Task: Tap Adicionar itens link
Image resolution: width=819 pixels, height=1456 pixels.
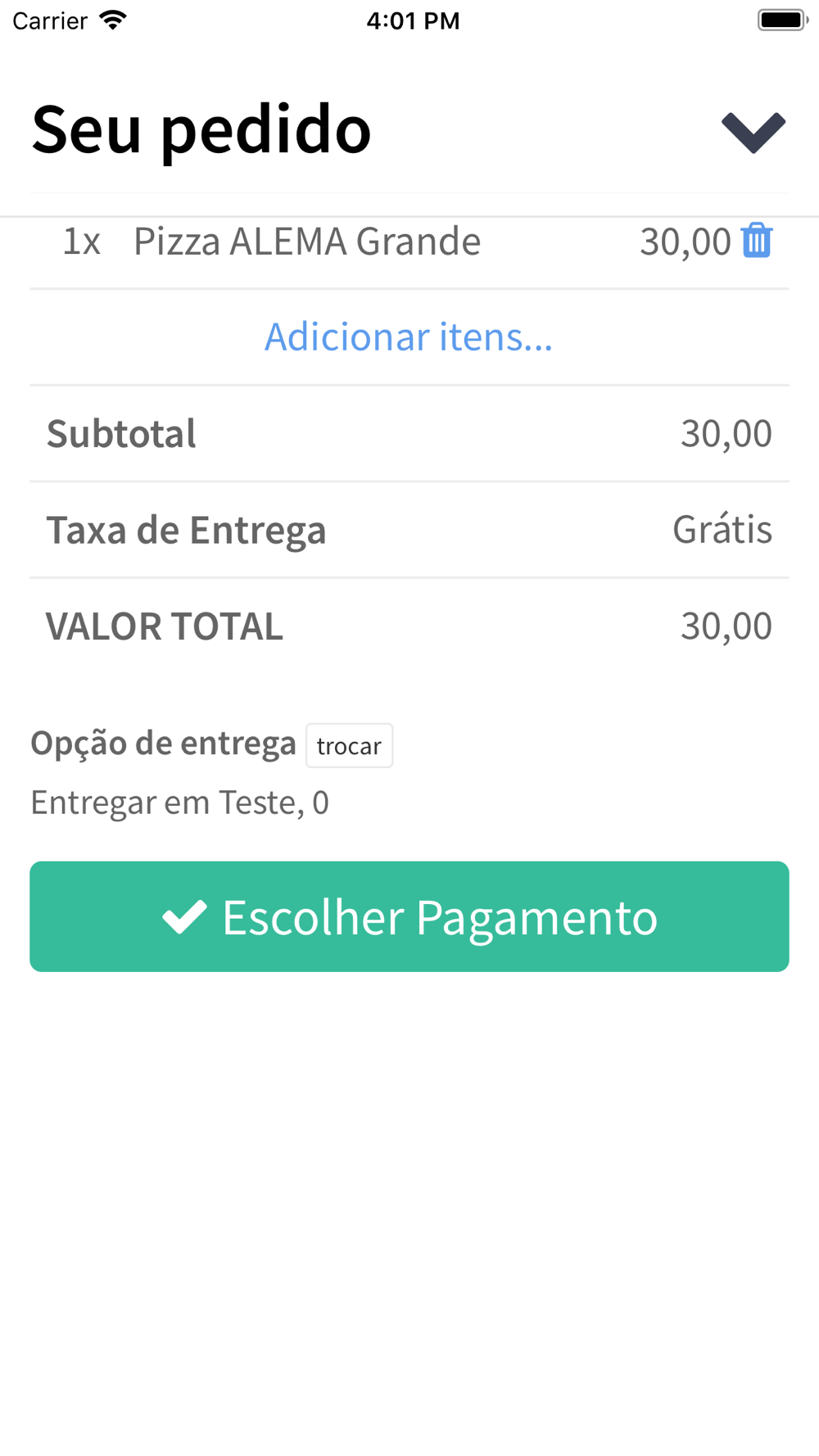Action: click(x=409, y=337)
